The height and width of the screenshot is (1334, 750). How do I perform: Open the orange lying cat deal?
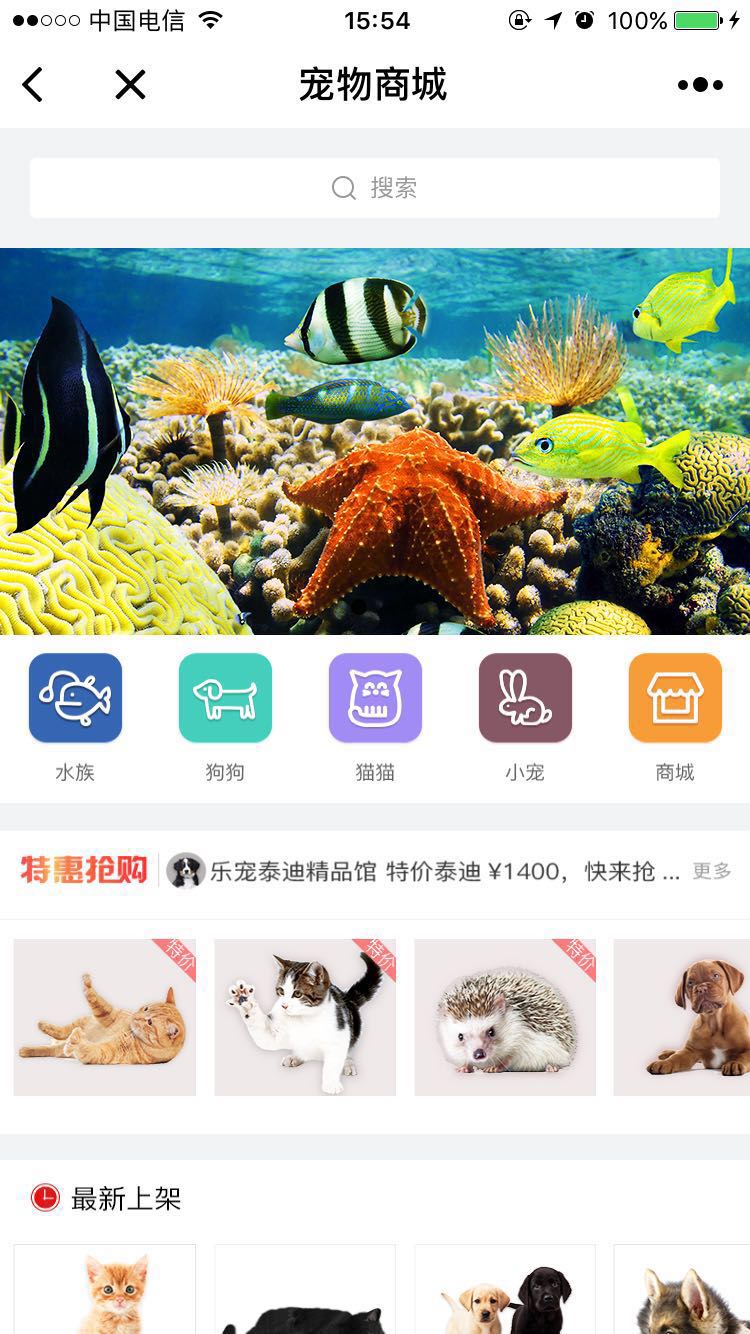tap(105, 1017)
